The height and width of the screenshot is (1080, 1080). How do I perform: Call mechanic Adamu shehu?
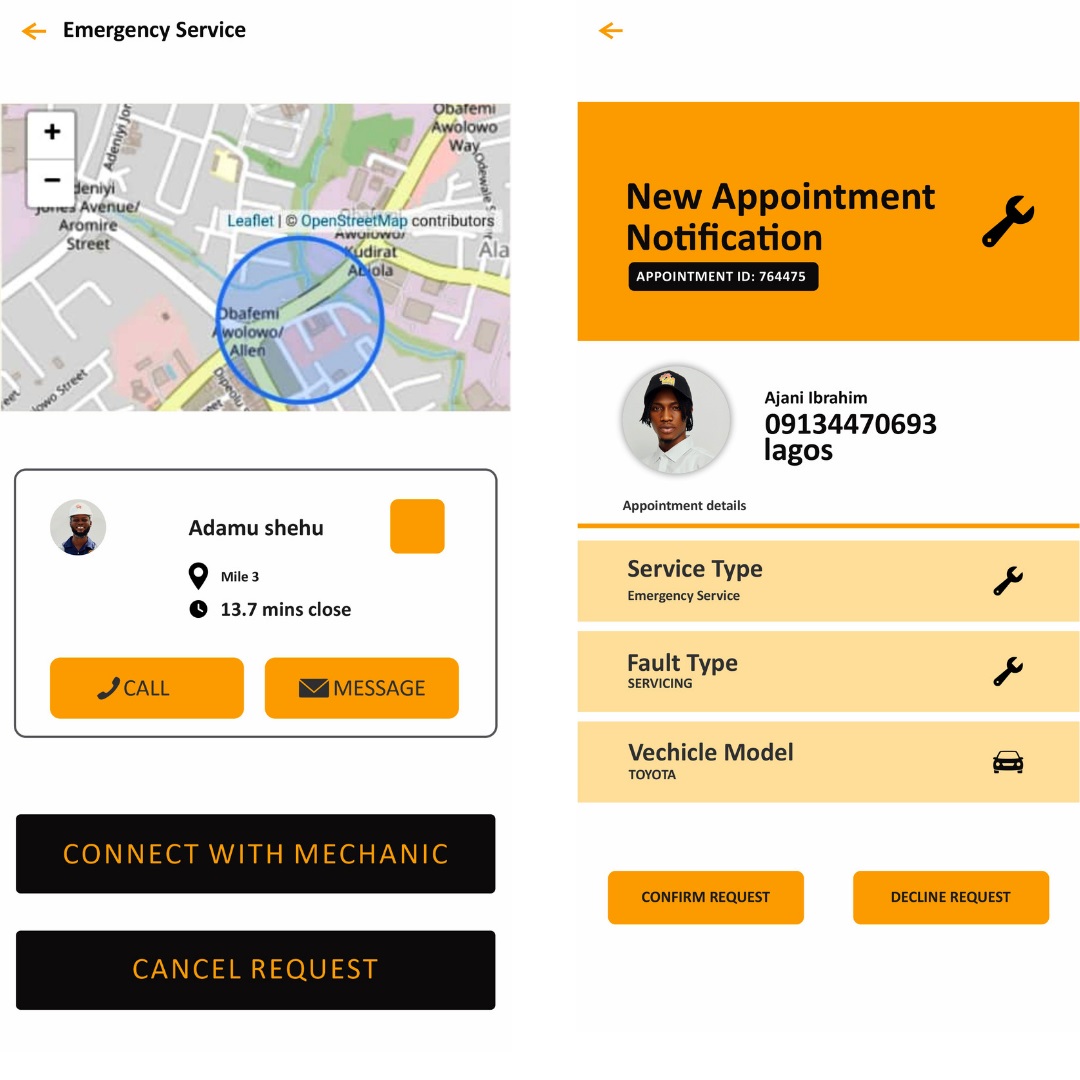147,688
